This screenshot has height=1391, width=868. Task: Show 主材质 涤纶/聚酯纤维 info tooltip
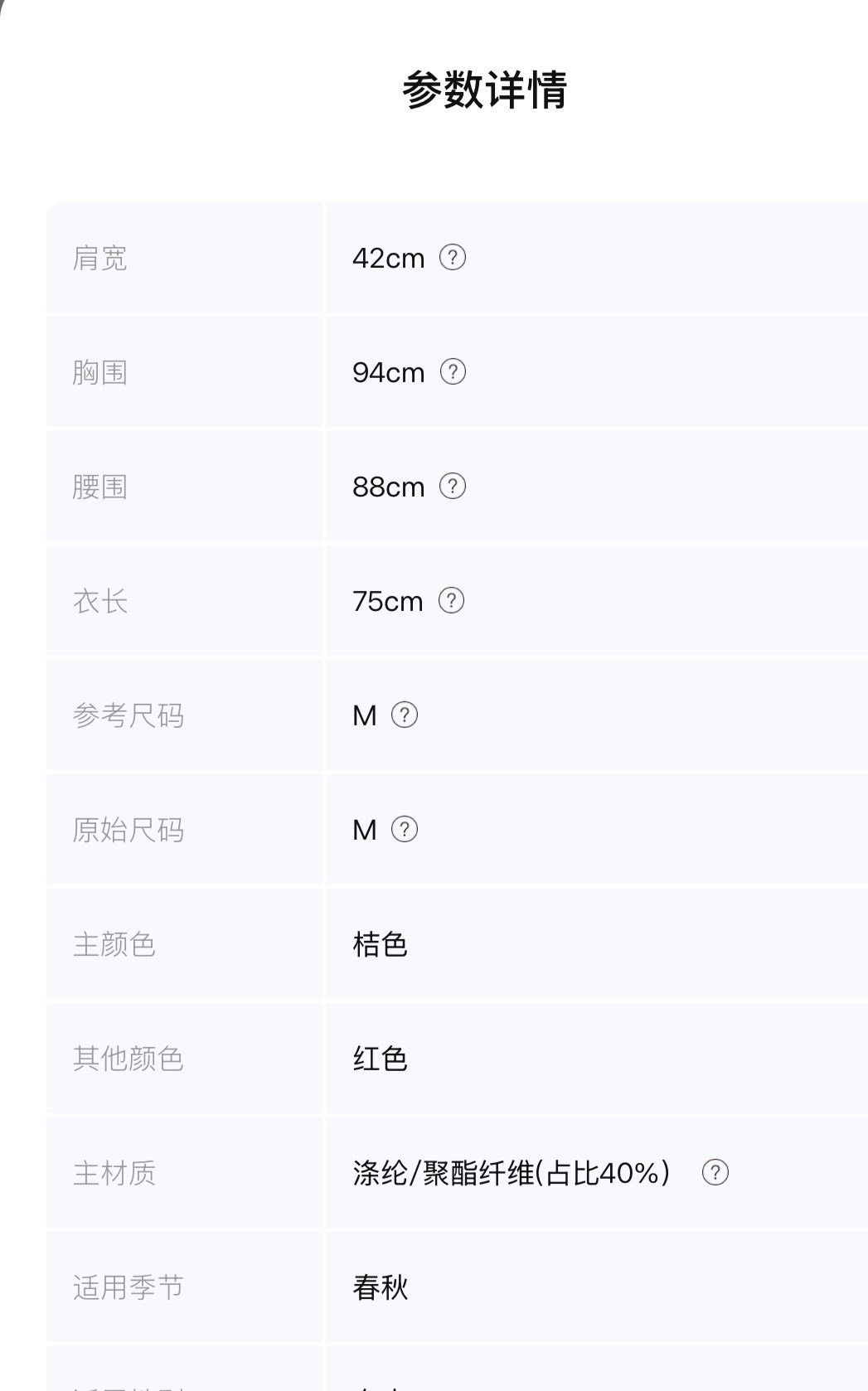point(715,1173)
